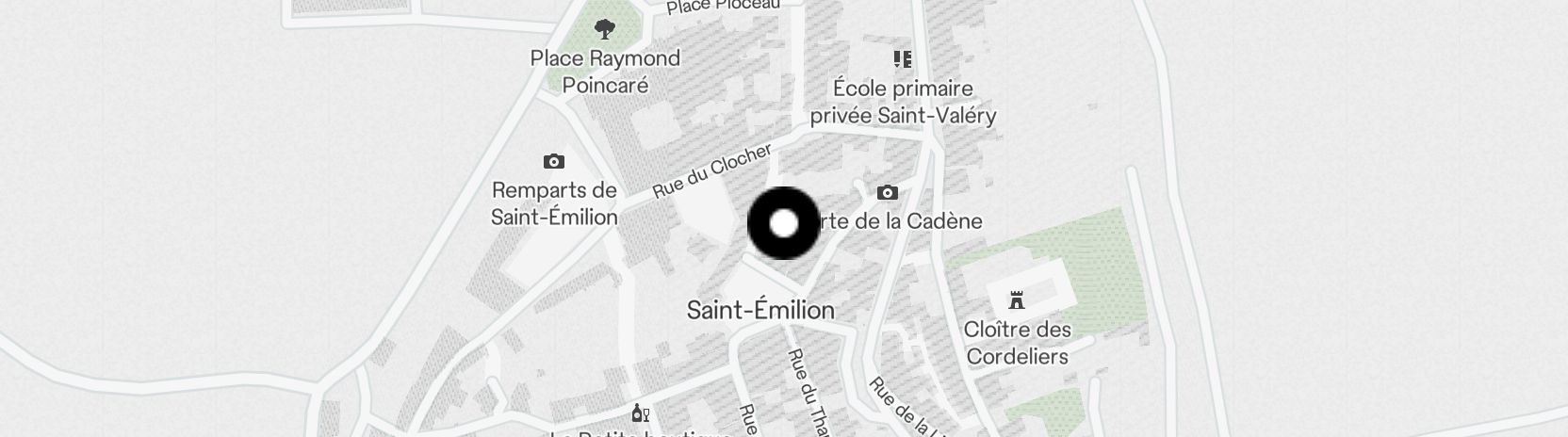This screenshot has width=1568, height=437.
Task: Tap the black location pin marker
Action: 783,223
